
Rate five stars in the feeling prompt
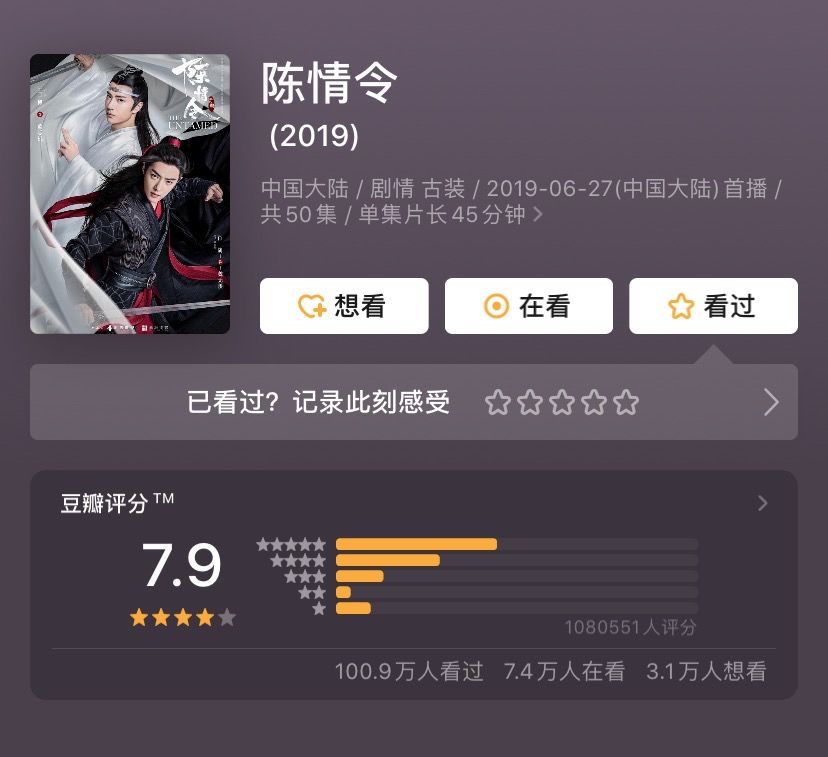[627, 403]
